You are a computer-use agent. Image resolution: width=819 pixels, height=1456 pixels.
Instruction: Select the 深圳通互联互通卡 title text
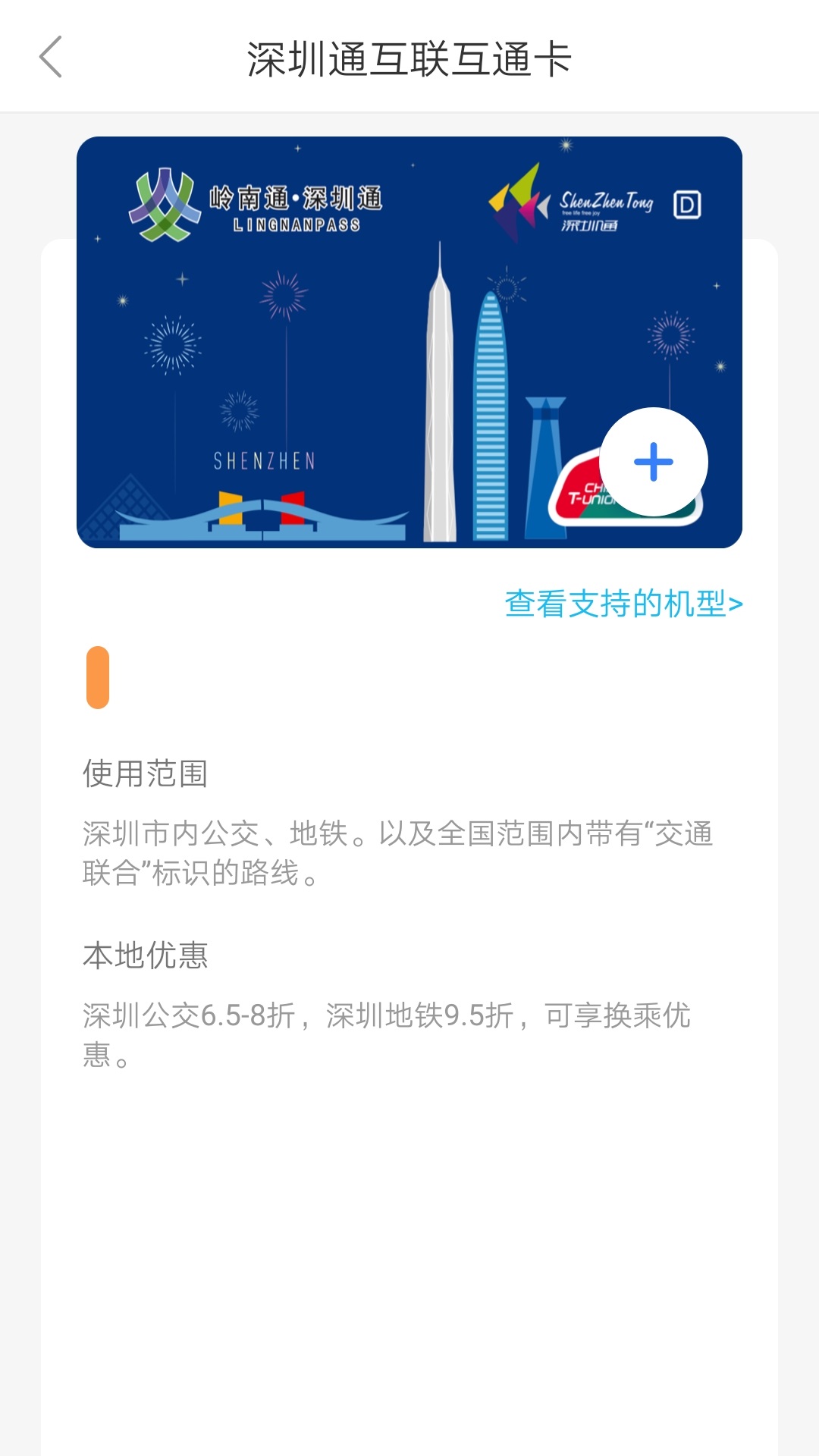[409, 58]
